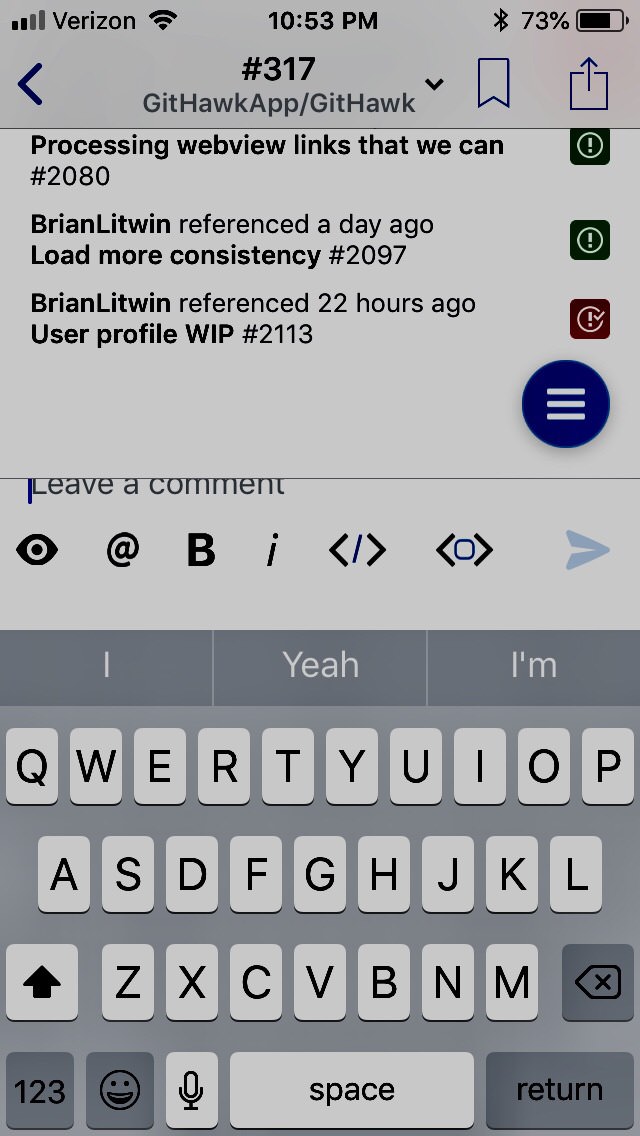Preview comment with the eye icon
640x1136 pixels.
click(37, 550)
